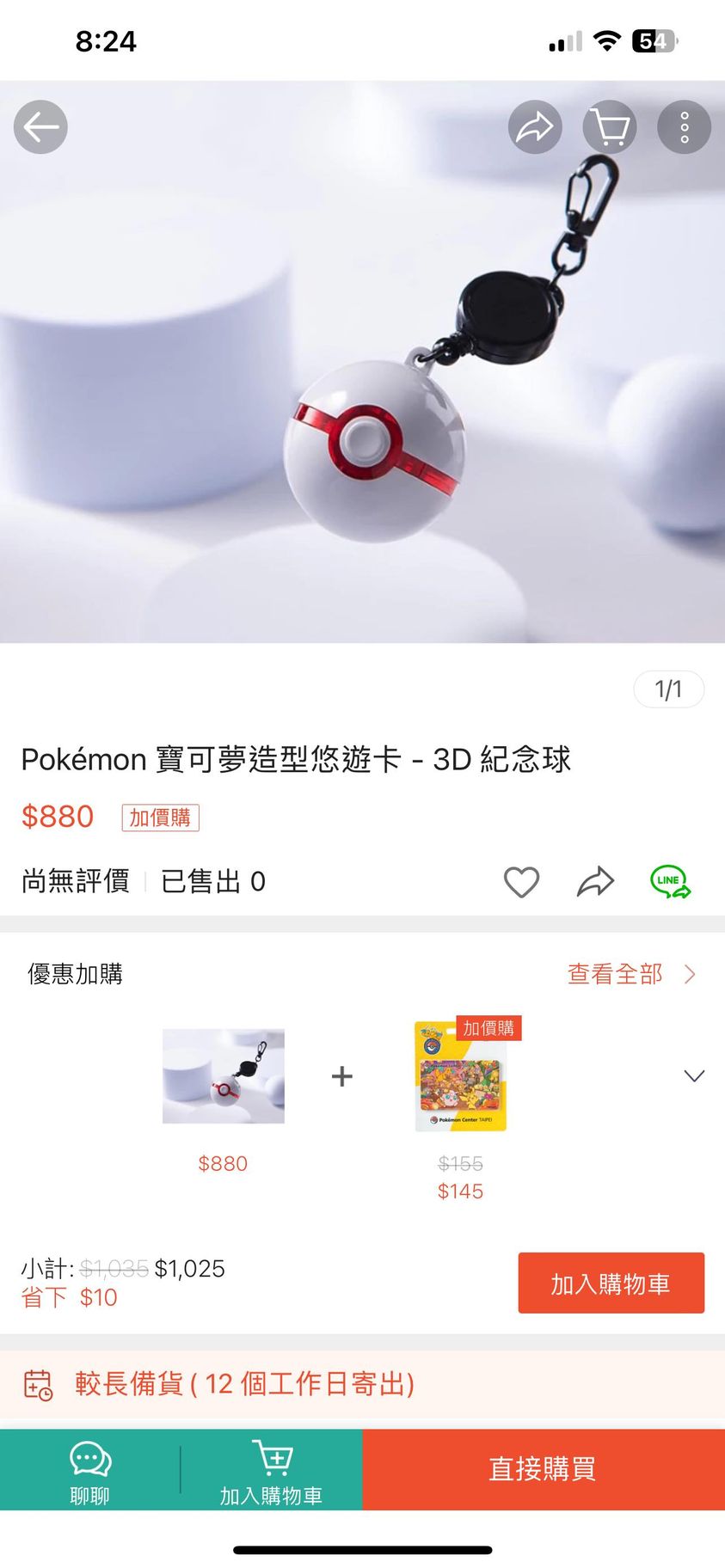Expand add-on options with the down chevron

(x=694, y=1076)
